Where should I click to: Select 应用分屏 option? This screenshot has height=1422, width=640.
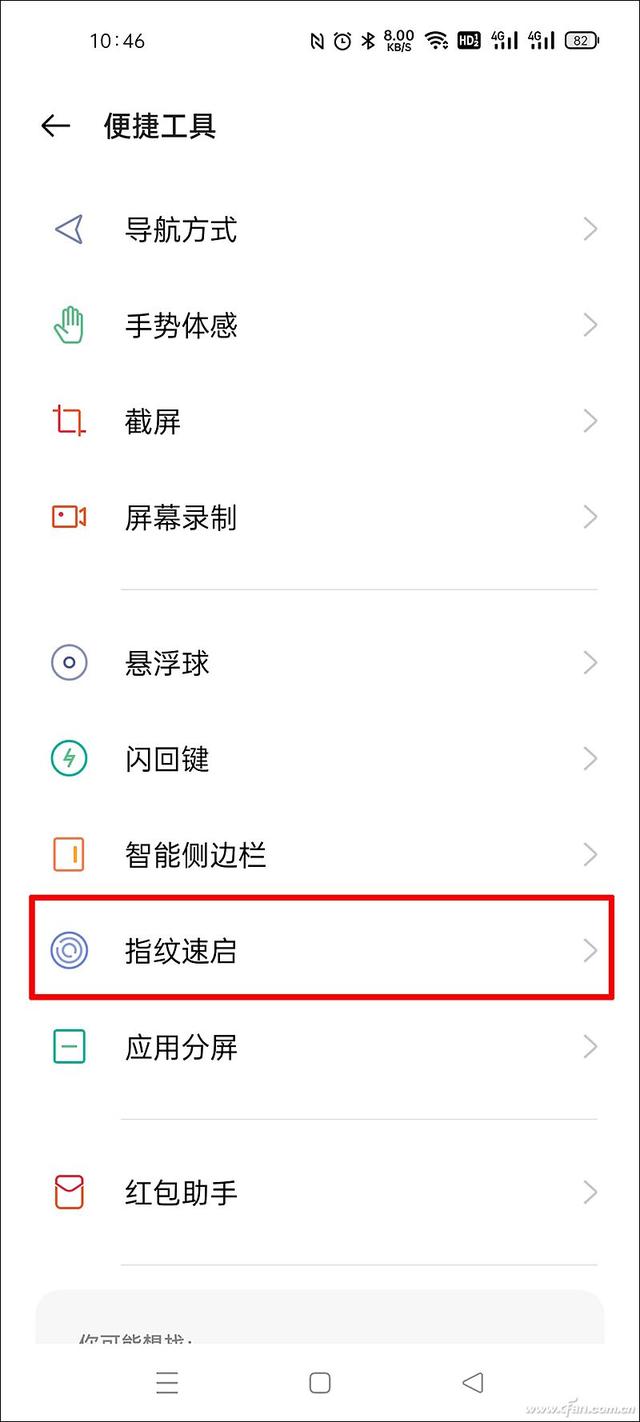[x=320, y=1047]
